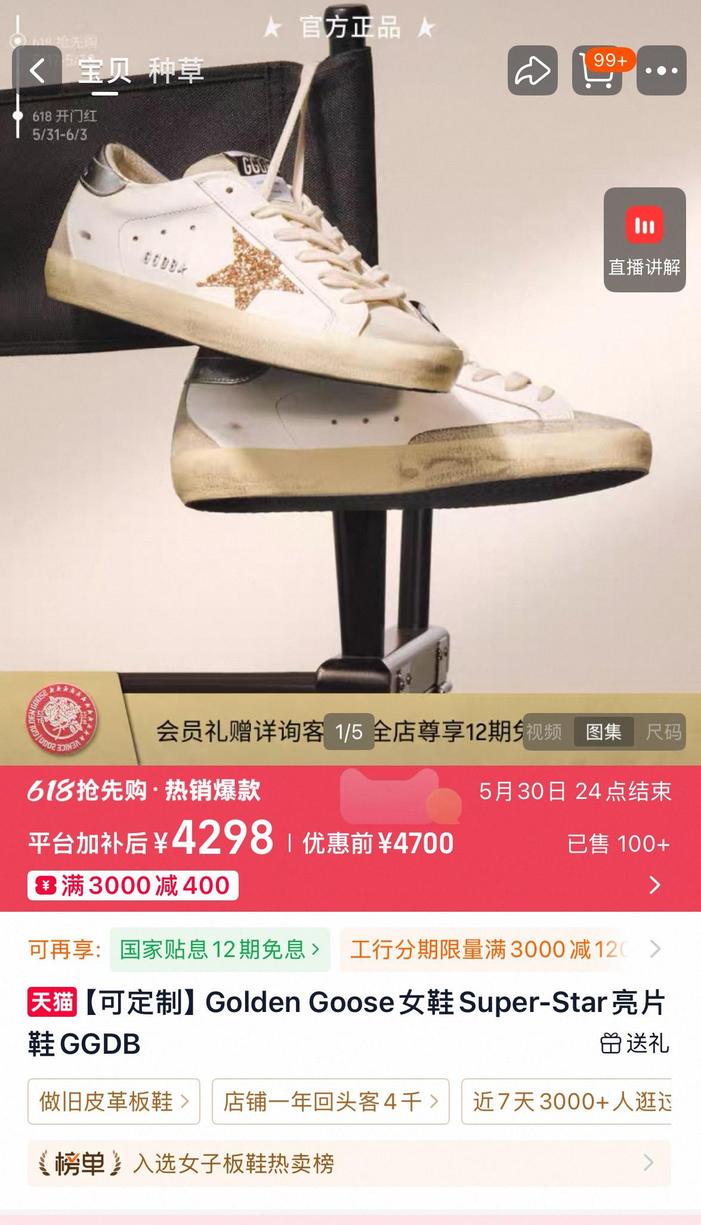701x1225 pixels.
Task: Share this Golden Goose product
Action: pyautogui.click(x=532, y=71)
